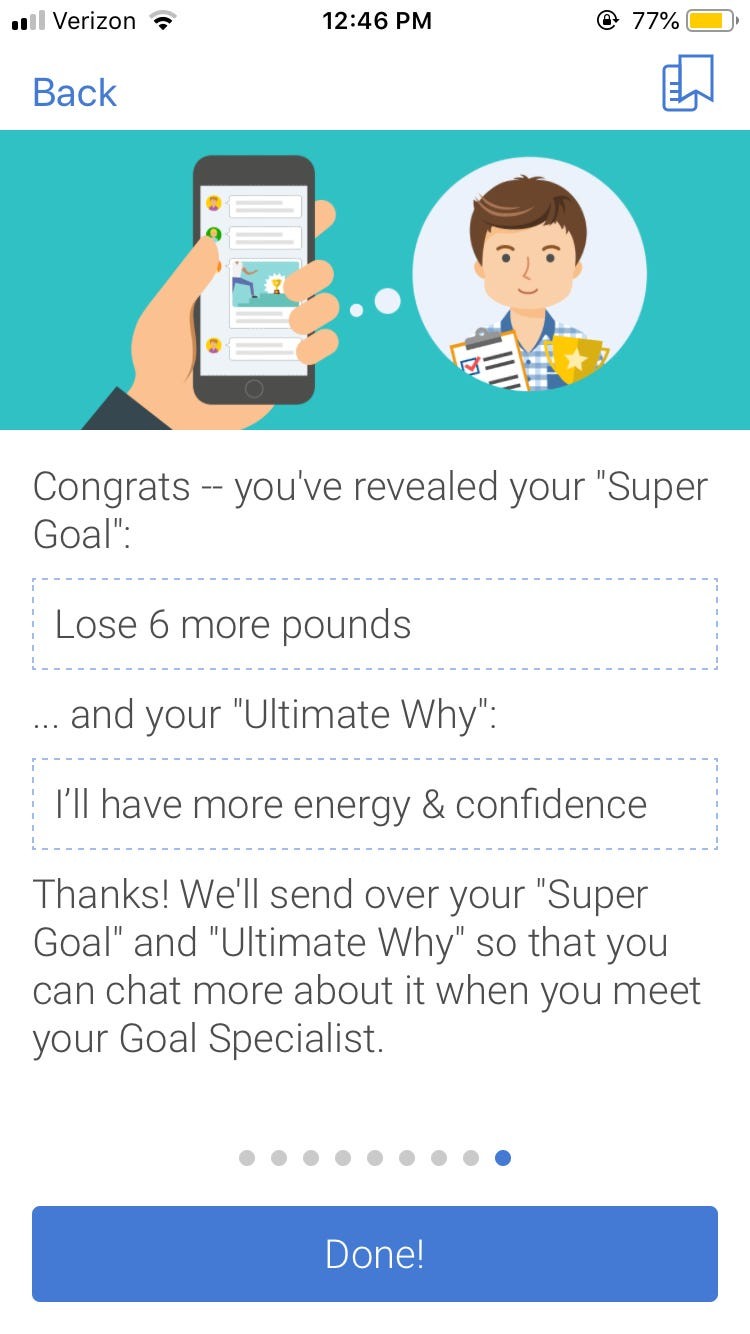Tap the phone graphic in the banner
Screen dimensions: 750x1334
click(255, 280)
